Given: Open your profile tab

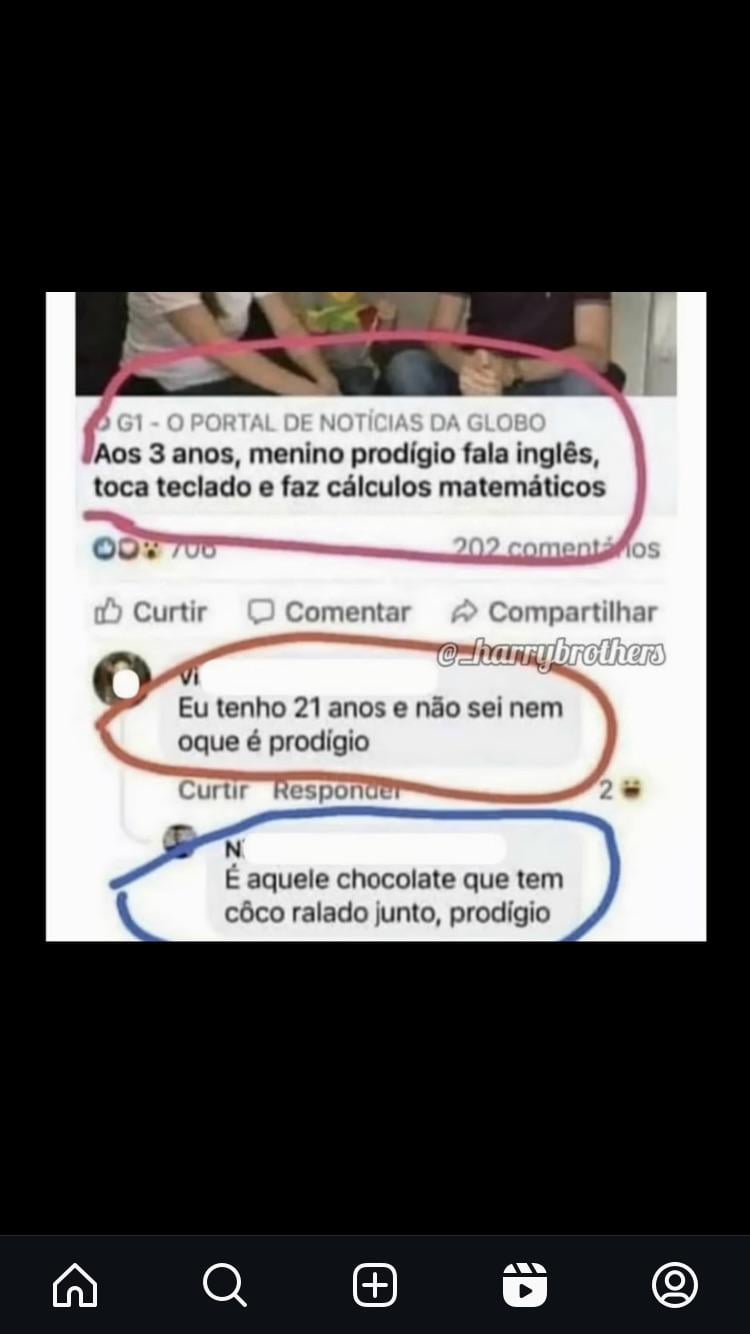Looking at the screenshot, I should (x=675, y=1285).
